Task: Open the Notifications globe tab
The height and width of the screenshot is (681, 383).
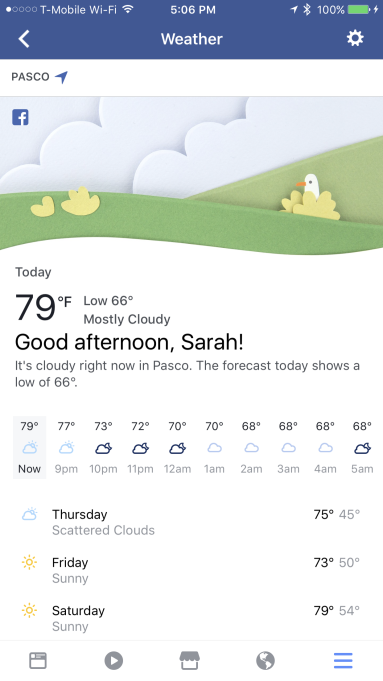Action: tap(265, 661)
